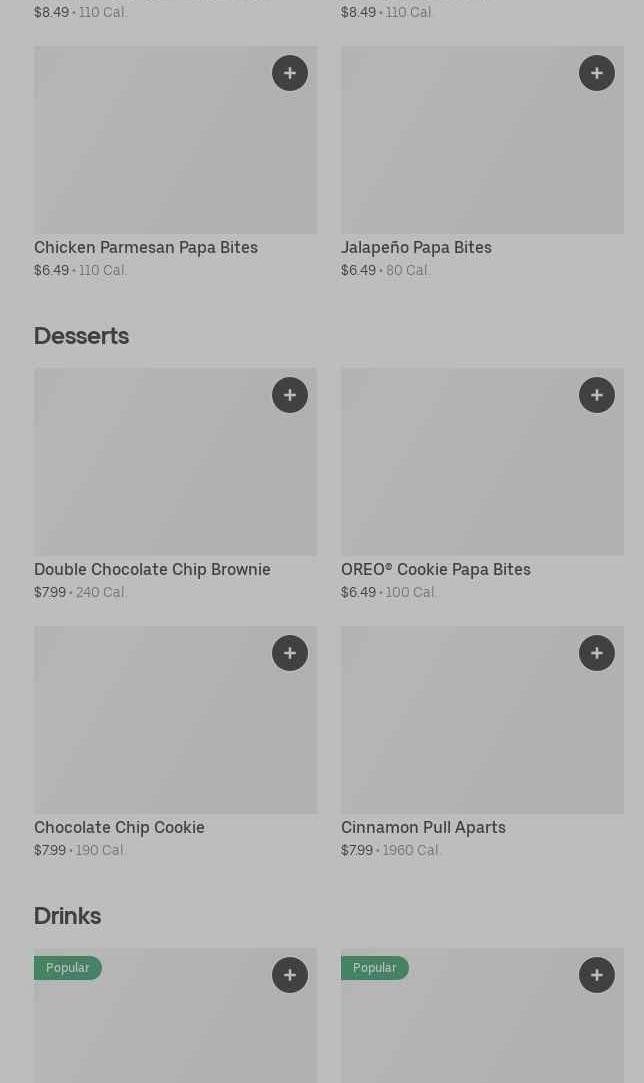Add Chicken Parmesan Papa Bites to cart
The width and height of the screenshot is (644, 1083).
point(290,73)
